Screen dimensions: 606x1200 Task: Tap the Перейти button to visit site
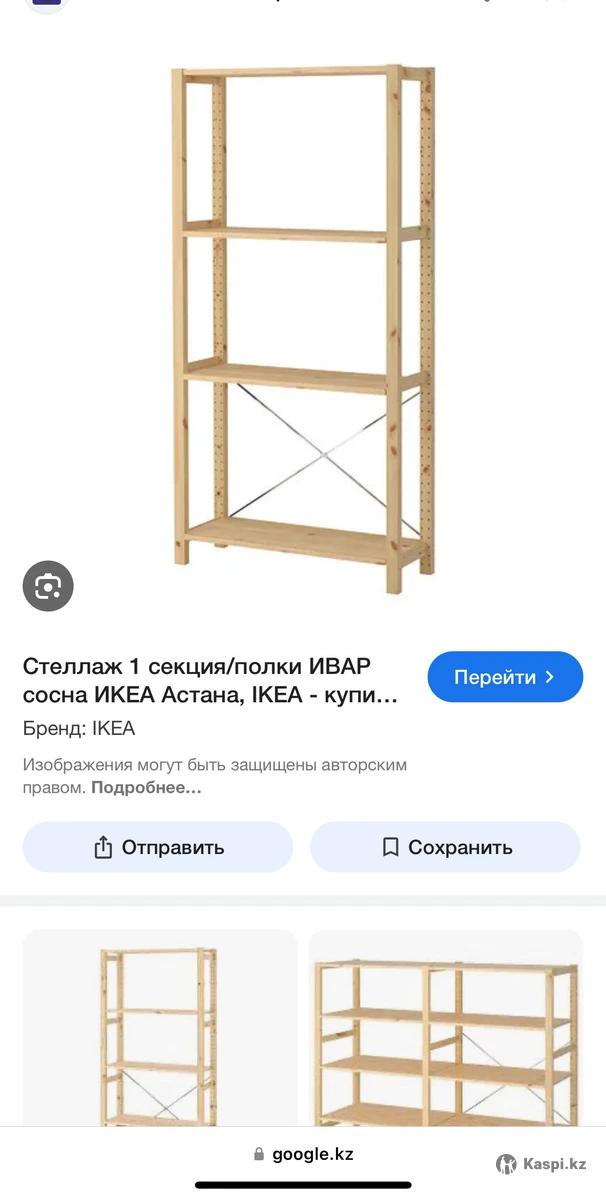505,677
